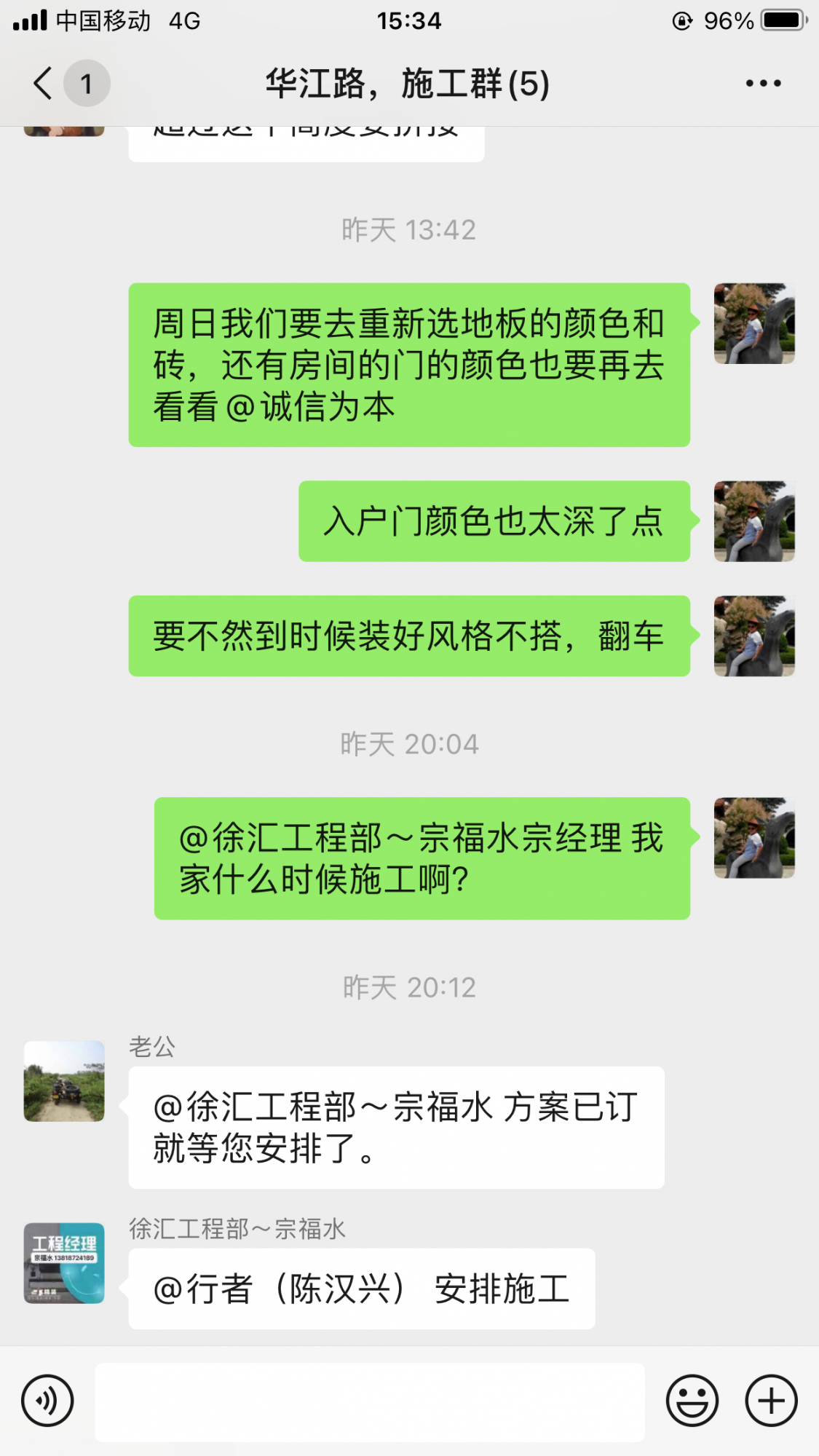Open my avatar beside 入户门颜色也太深了点
This screenshot has width=819, height=1456.
[754, 521]
